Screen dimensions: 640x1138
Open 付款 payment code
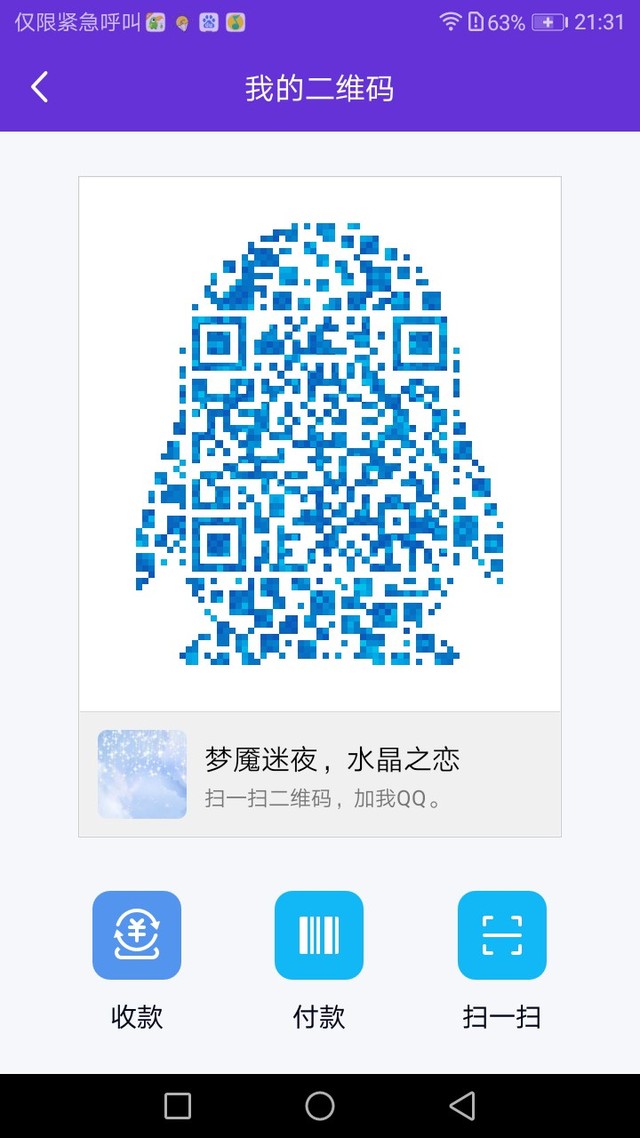[x=319, y=935]
